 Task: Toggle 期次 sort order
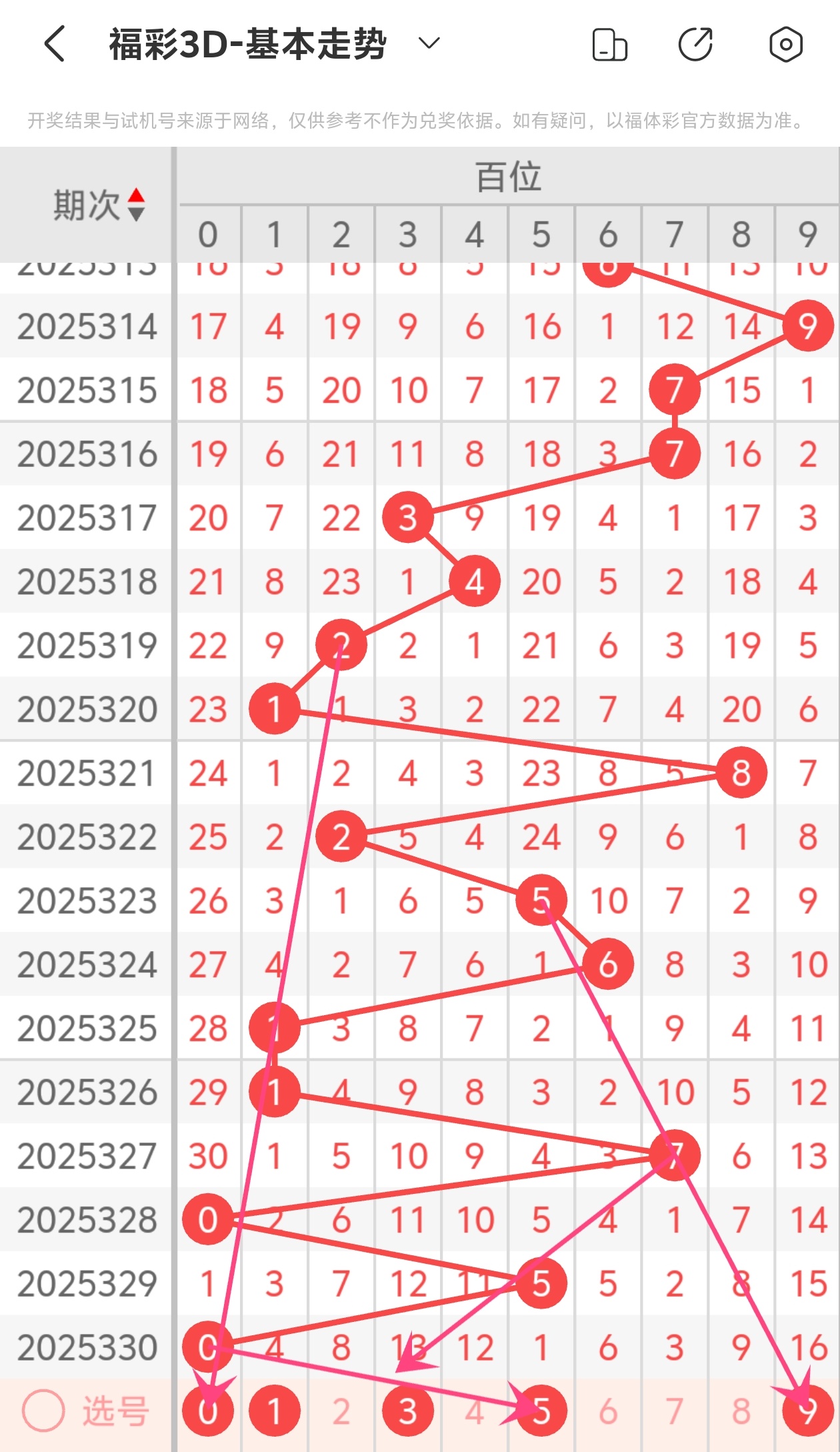point(136,205)
